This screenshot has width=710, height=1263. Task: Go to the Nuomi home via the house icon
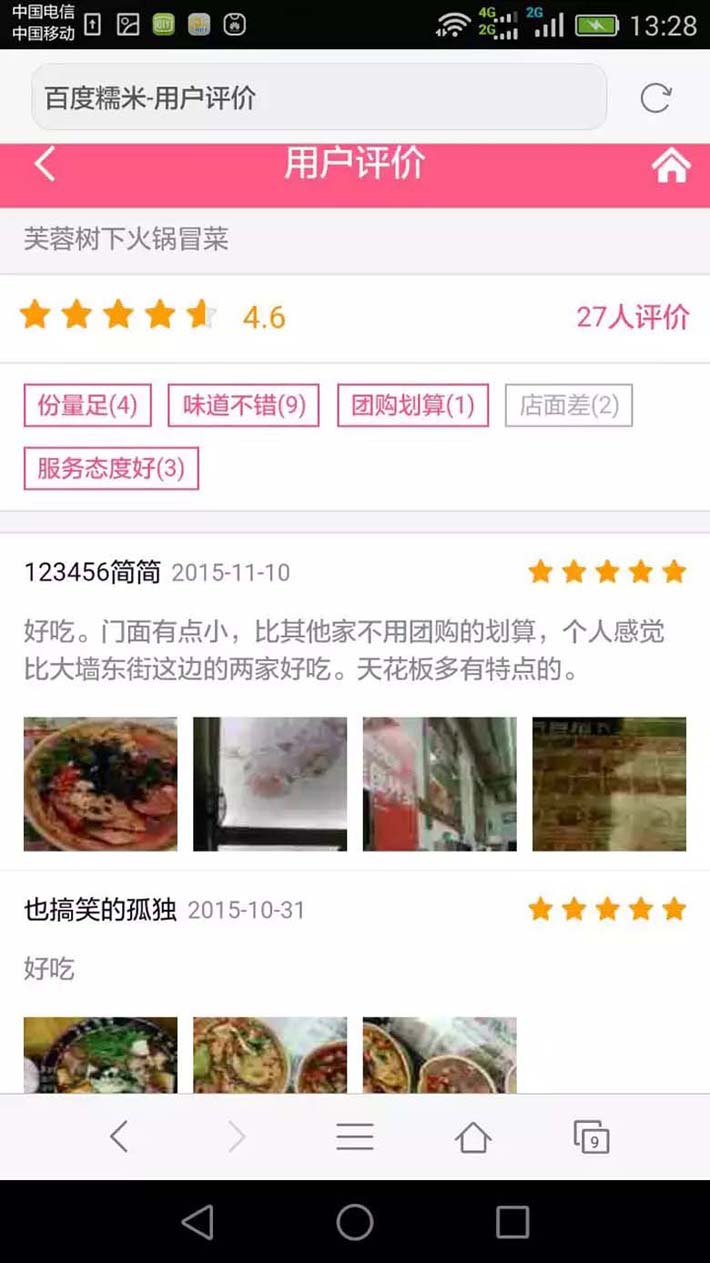671,166
